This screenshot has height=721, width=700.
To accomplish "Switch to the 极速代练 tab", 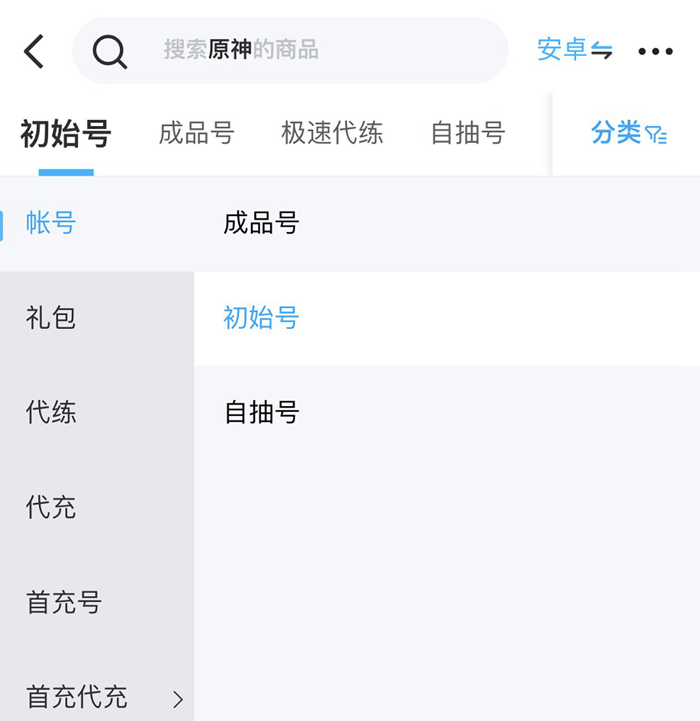I will pyautogui.click(x=332, y=133).
